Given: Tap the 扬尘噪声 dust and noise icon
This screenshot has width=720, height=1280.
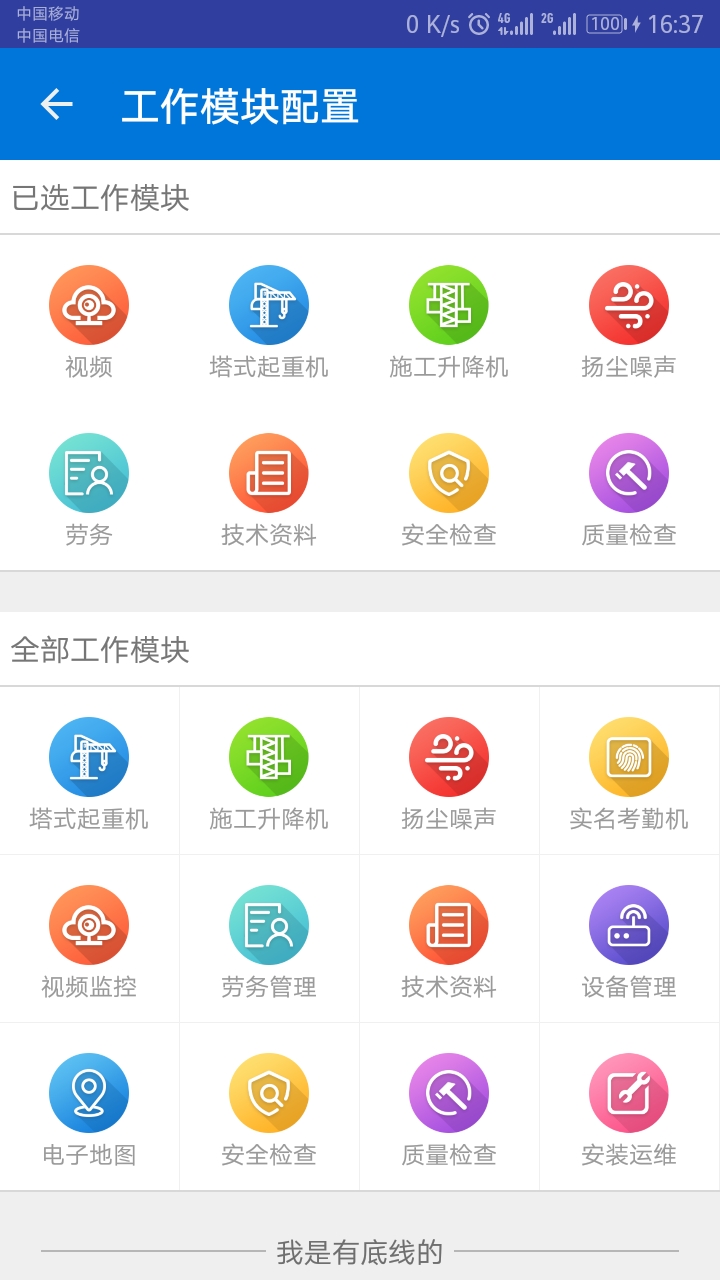Looking at the screenshot, I should pos(629,304).
